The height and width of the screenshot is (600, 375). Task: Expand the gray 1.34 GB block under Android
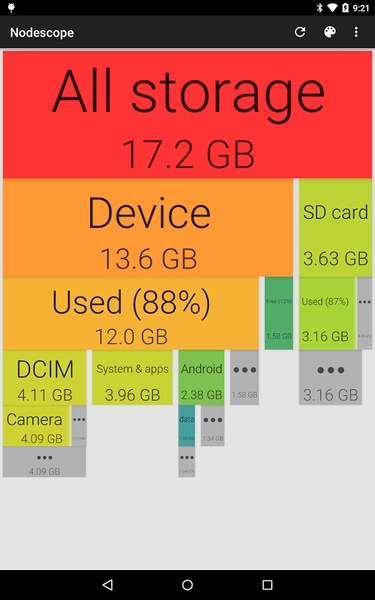pyautogui.click(x=213, y=426)
